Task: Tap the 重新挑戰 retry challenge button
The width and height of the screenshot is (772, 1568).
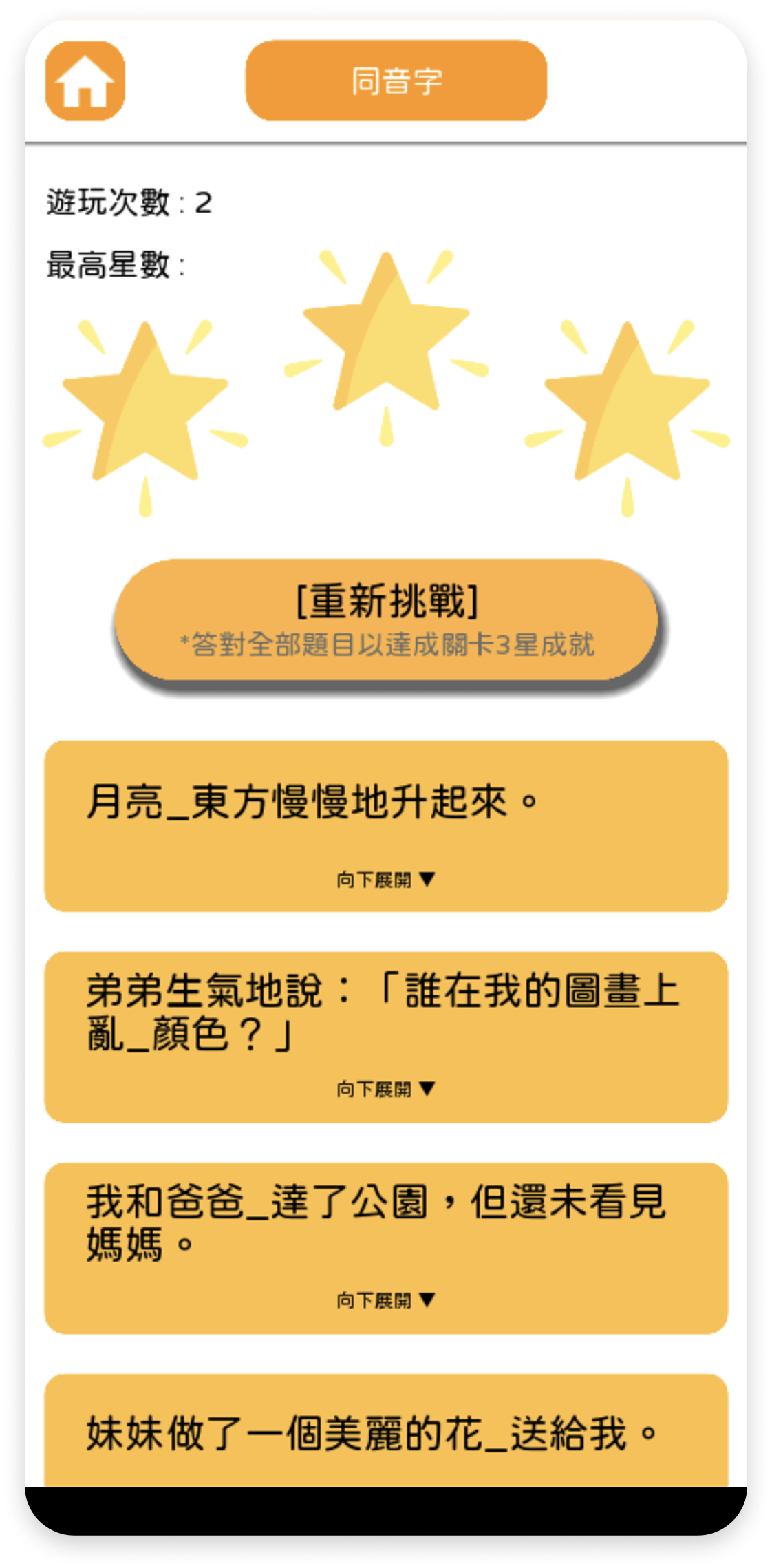Action: pos(386,619)
